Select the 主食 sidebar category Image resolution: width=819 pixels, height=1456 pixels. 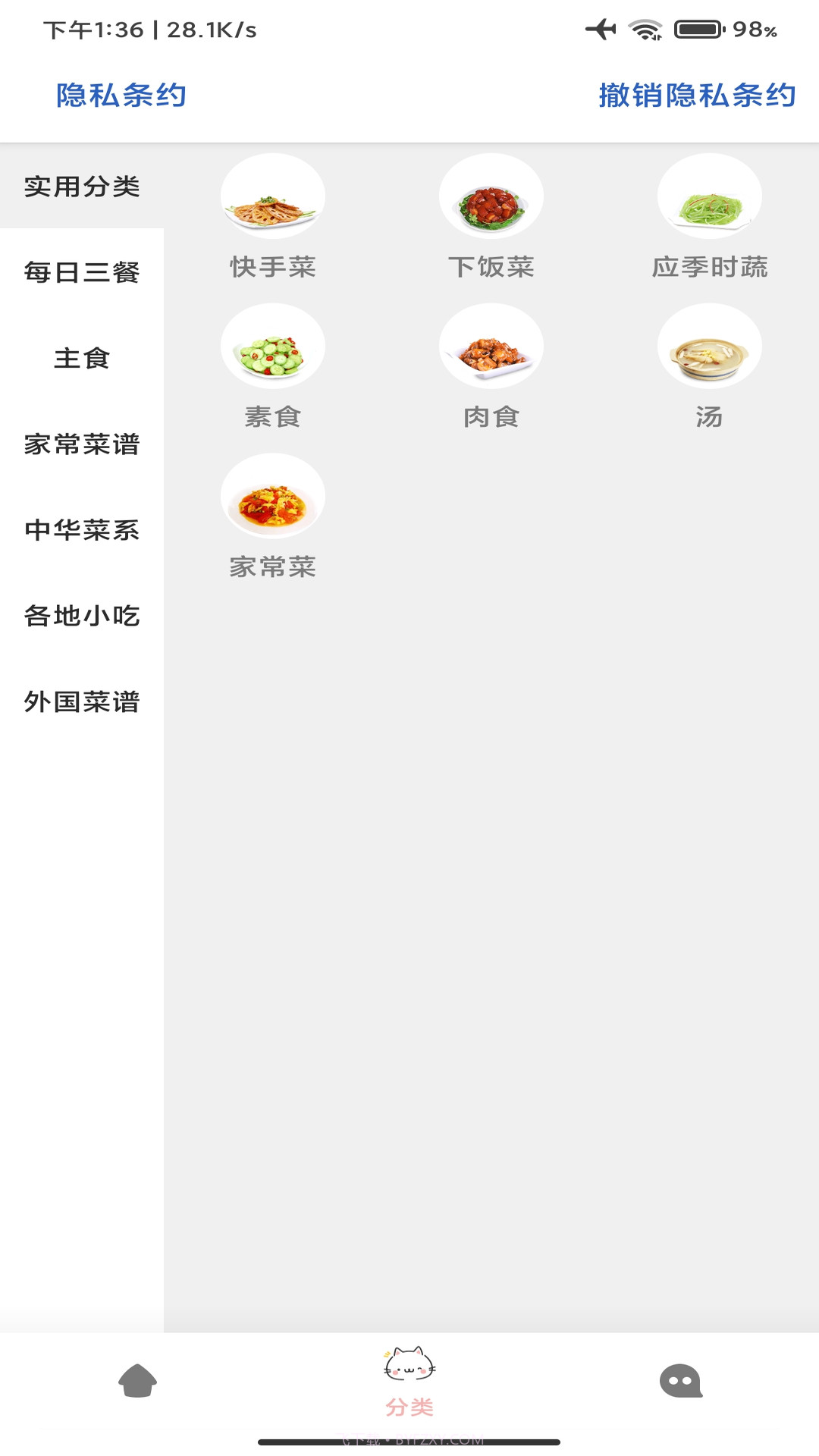(81, 360)
